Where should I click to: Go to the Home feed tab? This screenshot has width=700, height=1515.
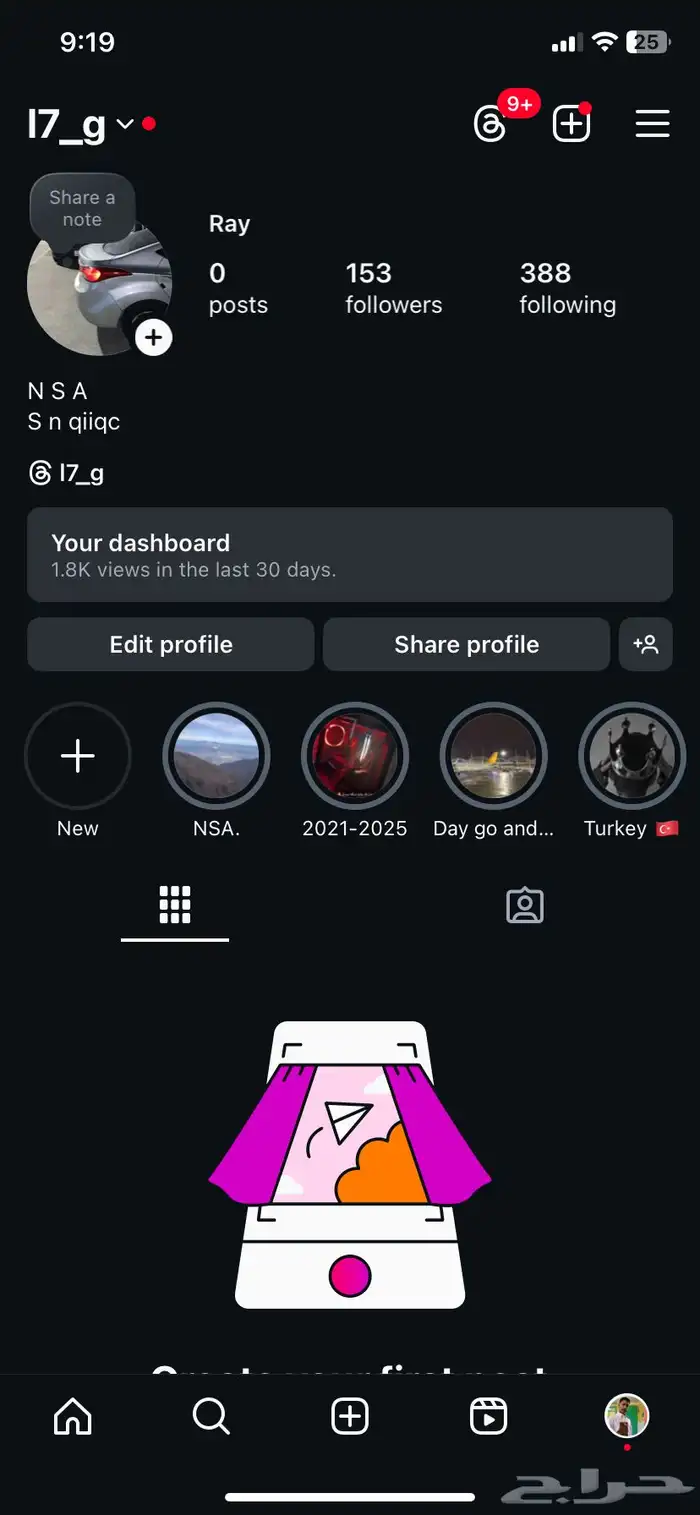72,1416
